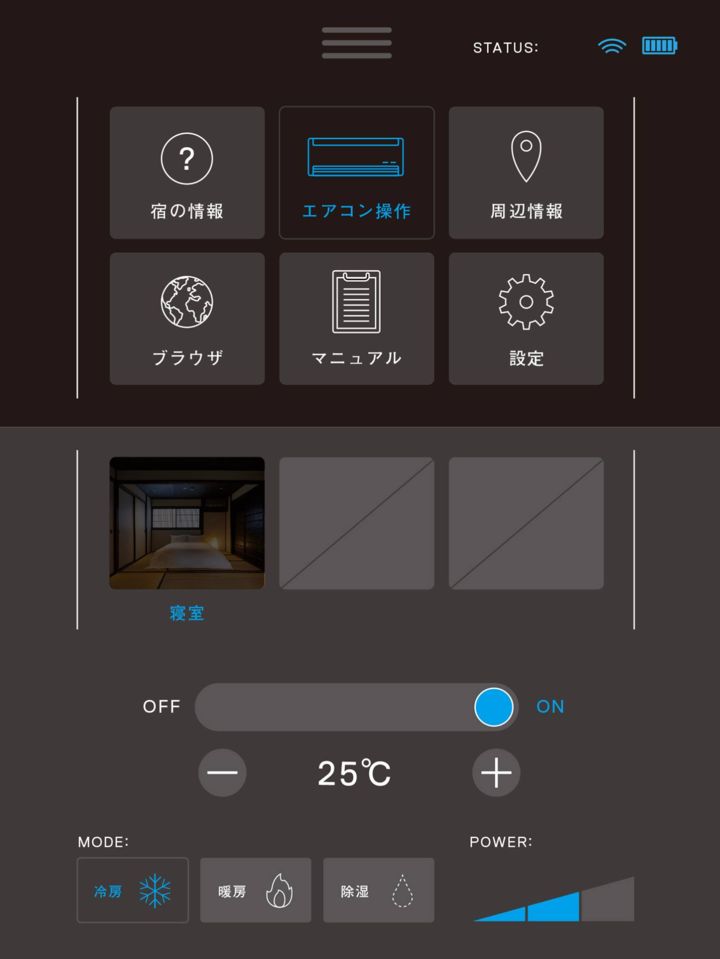Toggle the air conditioner ON/OFF switch

[493, 707]
